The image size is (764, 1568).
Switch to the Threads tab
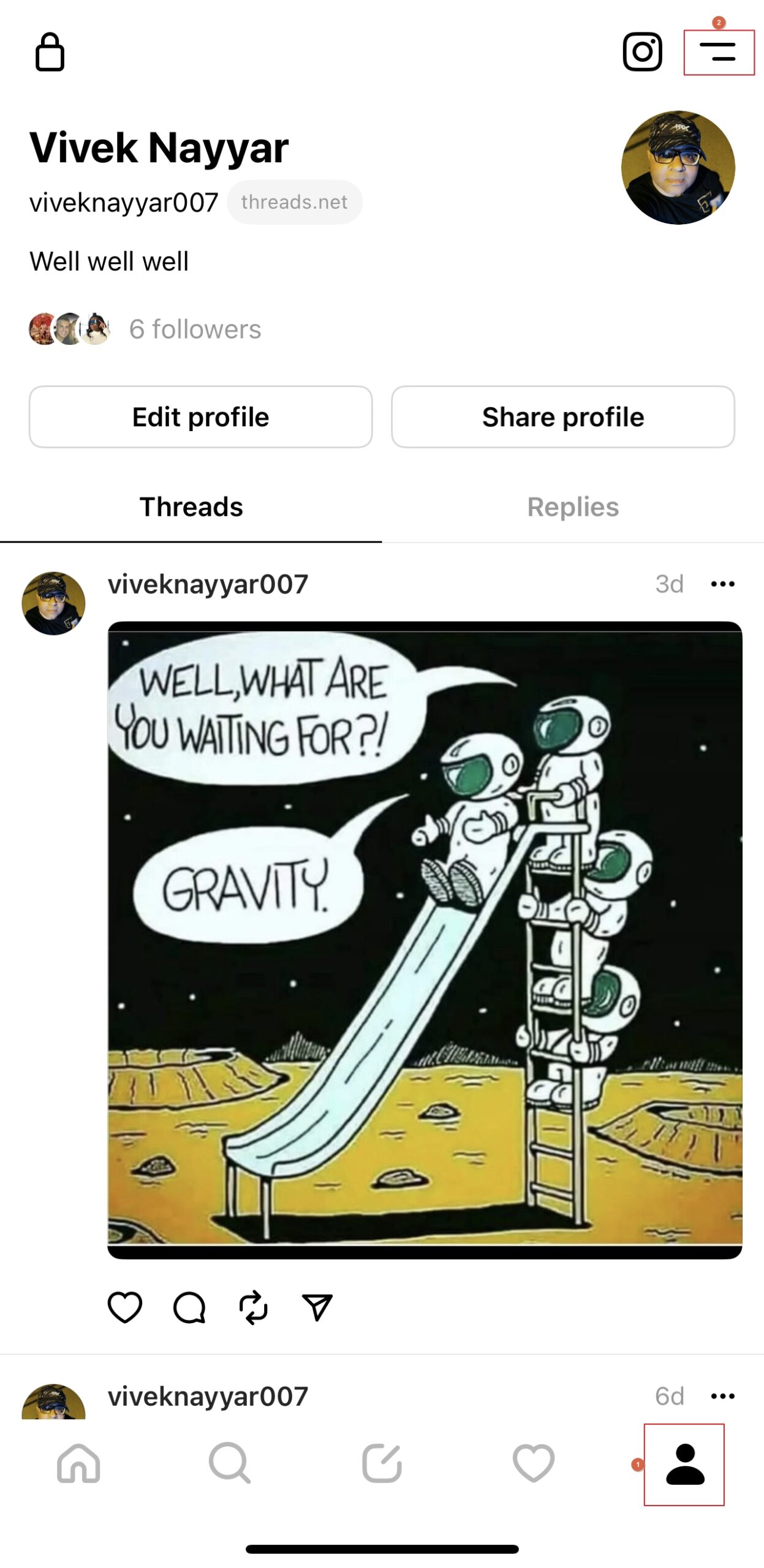(x=191, y=507)
